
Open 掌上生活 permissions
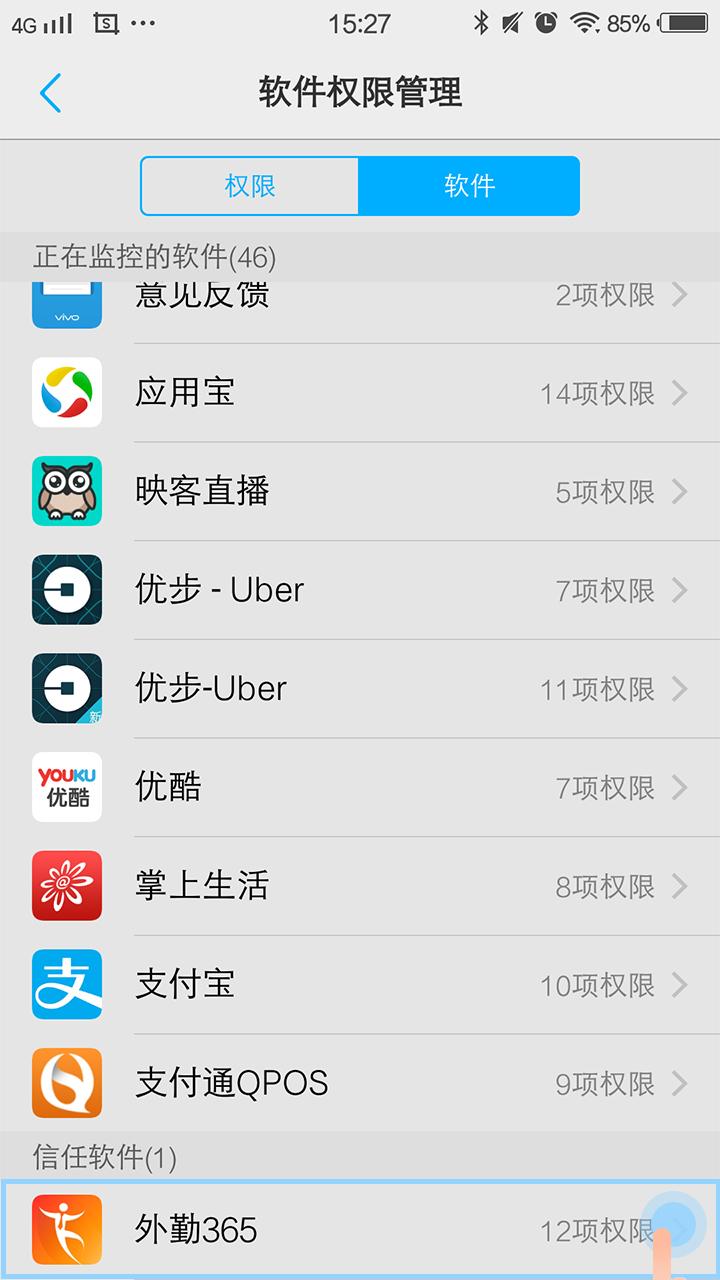point(360,886)
